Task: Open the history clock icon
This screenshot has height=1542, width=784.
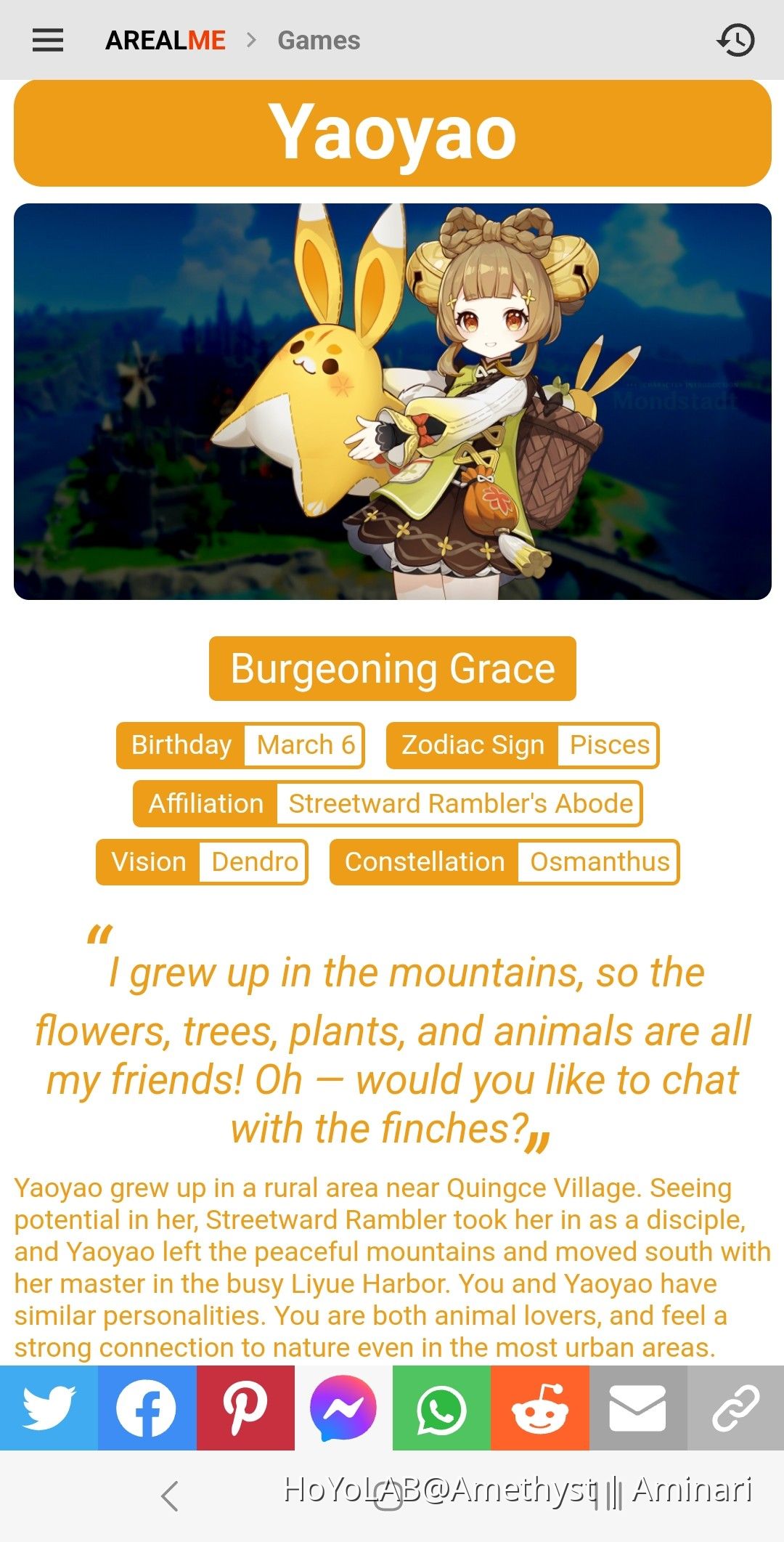Action: 735,40
